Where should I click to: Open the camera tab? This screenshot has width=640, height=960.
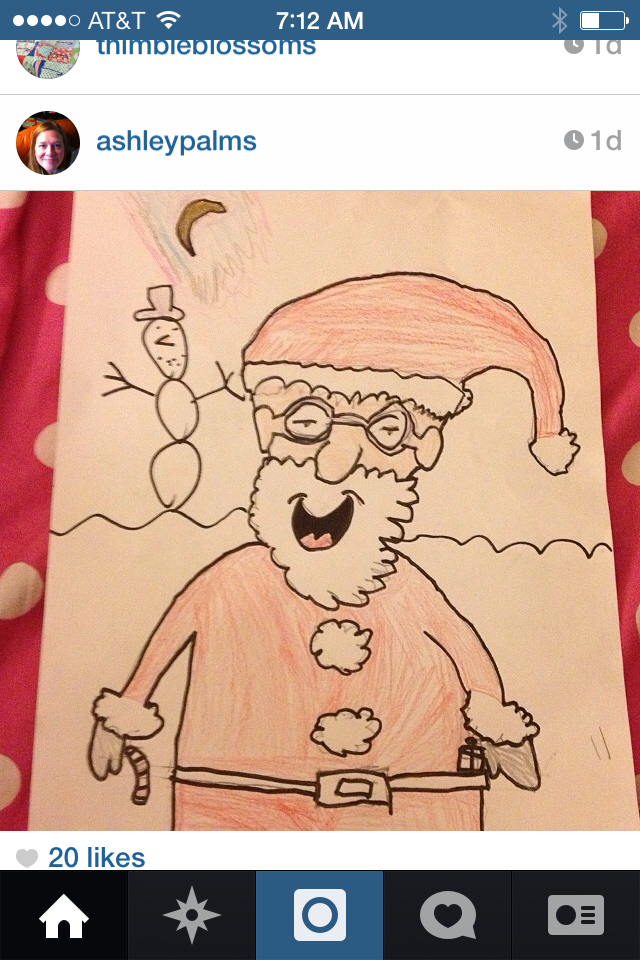tap(320, 916)
